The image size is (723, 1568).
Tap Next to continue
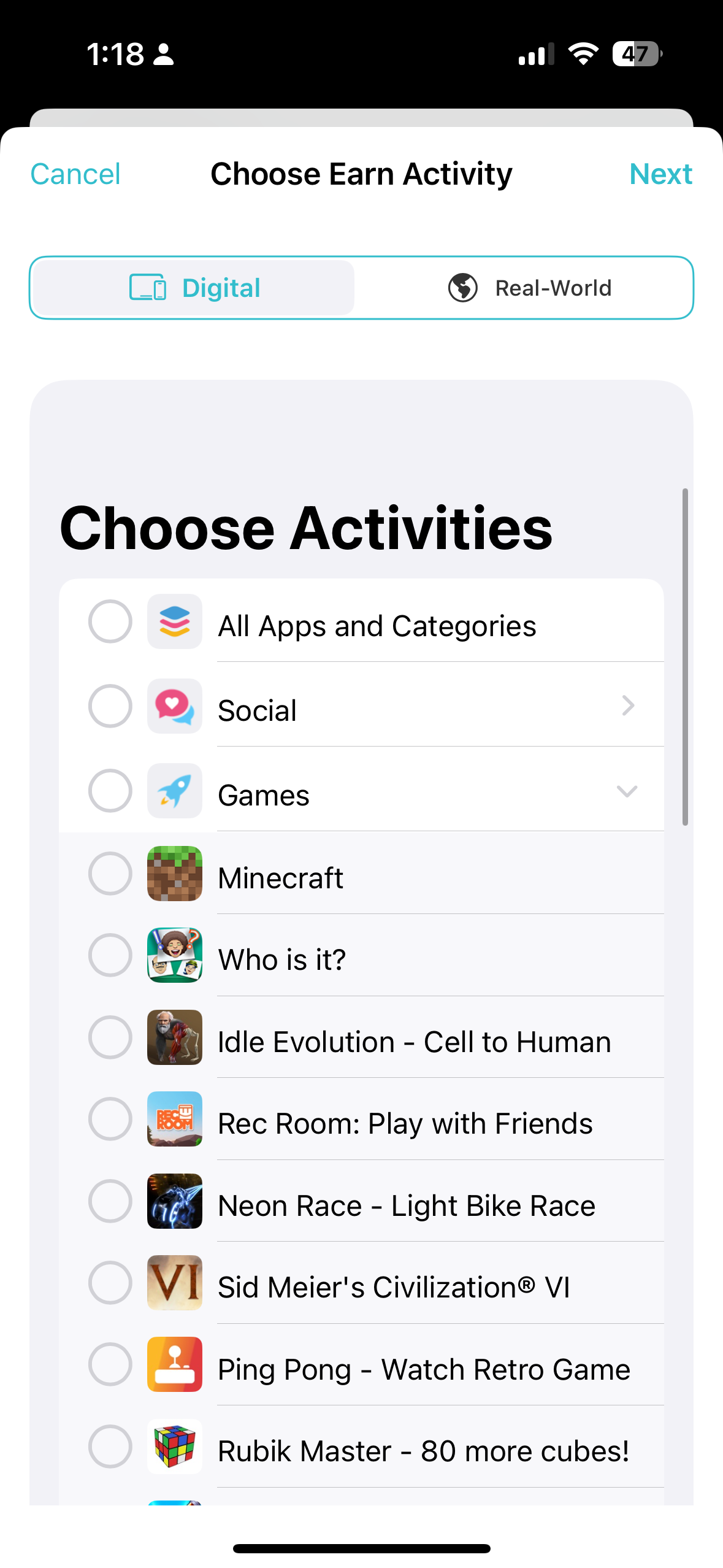point(660,174)
